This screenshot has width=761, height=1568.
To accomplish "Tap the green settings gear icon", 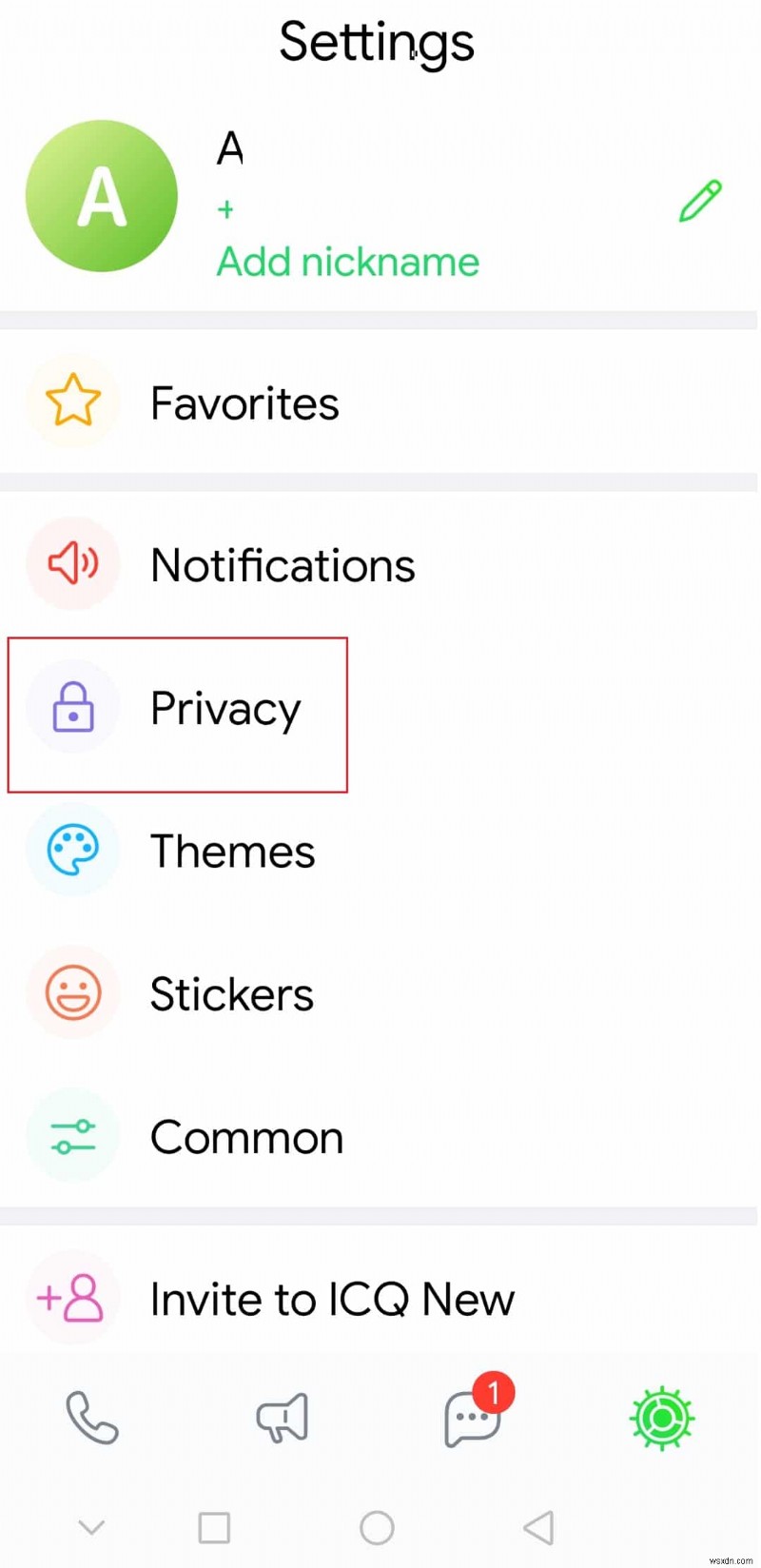I will 662,1418.
